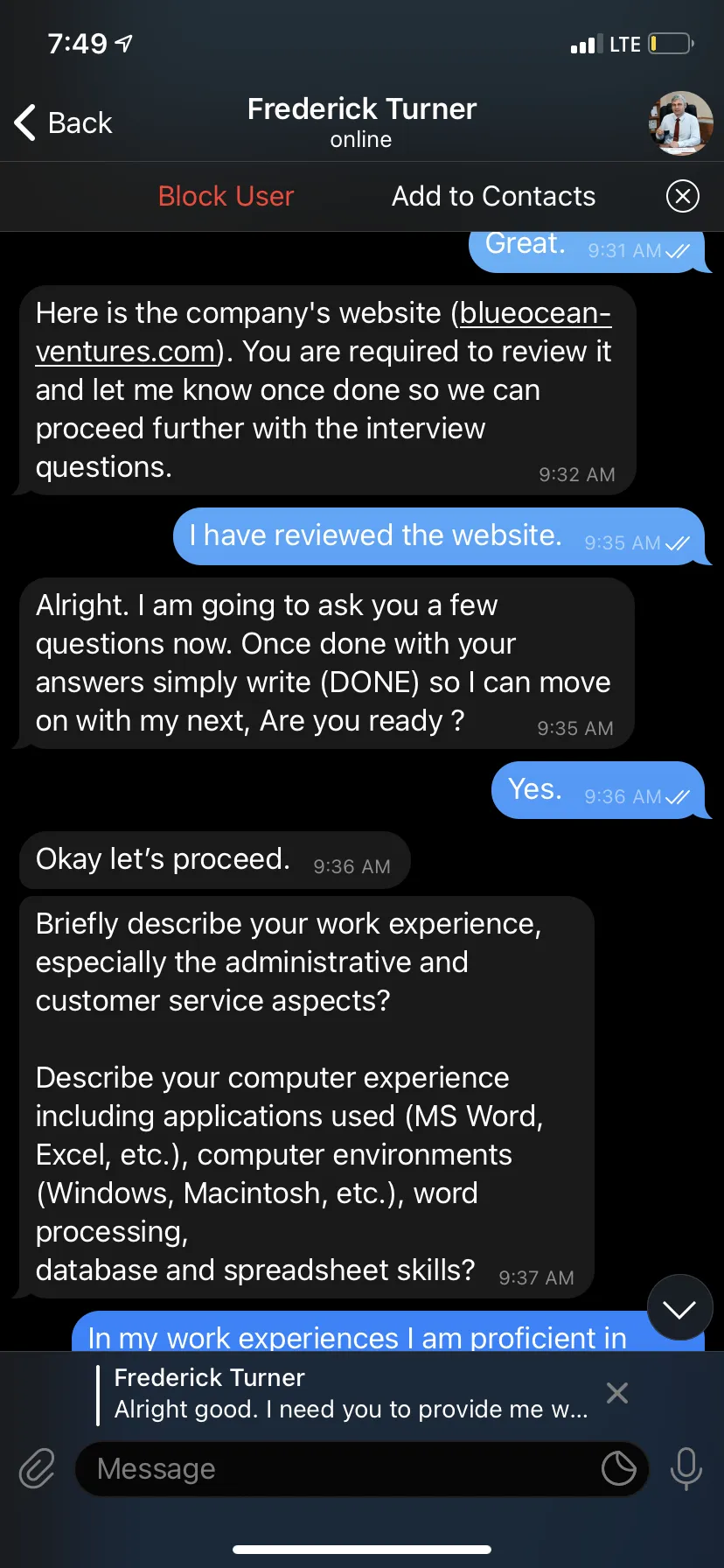Open the sticker panel

click(619, 1468)
